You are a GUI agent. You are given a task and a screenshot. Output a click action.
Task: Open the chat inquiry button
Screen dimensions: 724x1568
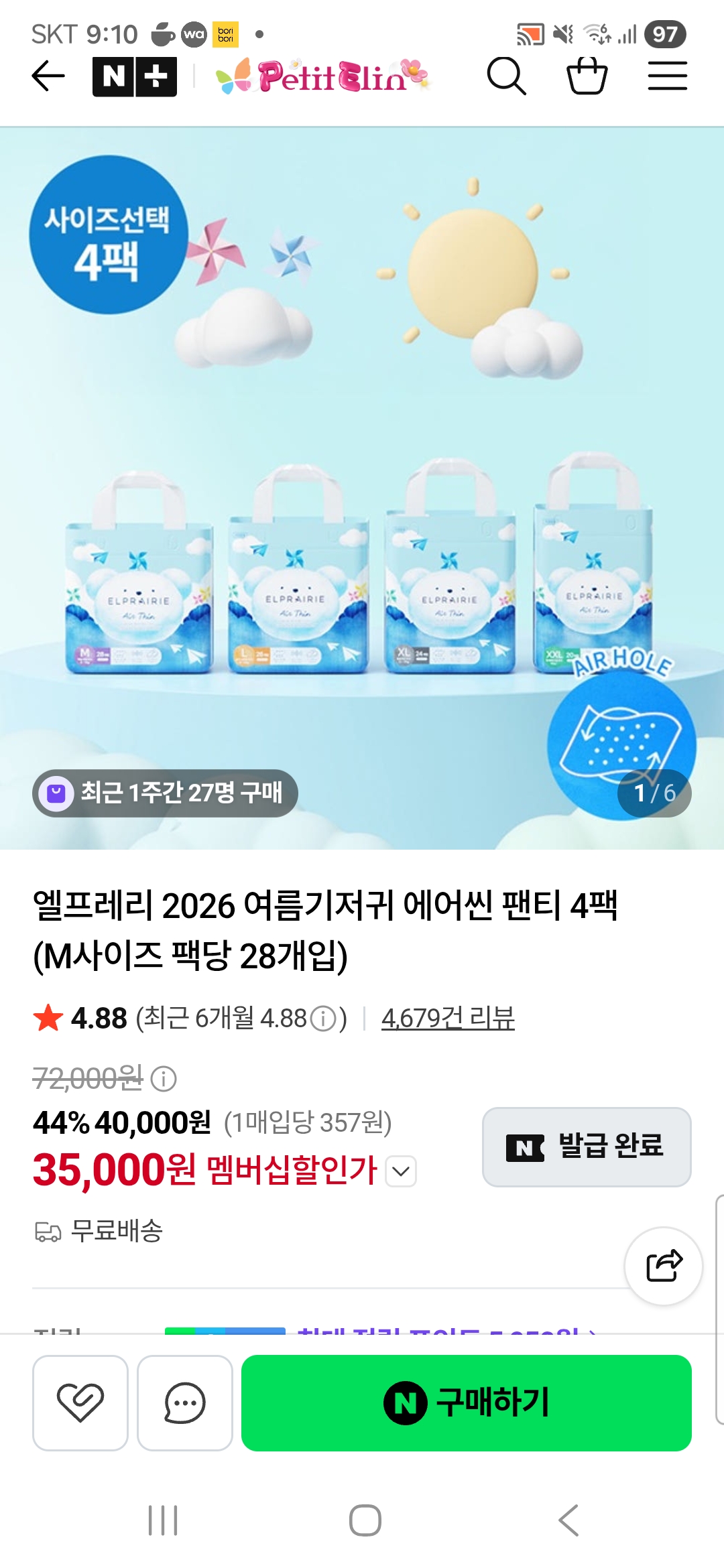point(185,1402)
